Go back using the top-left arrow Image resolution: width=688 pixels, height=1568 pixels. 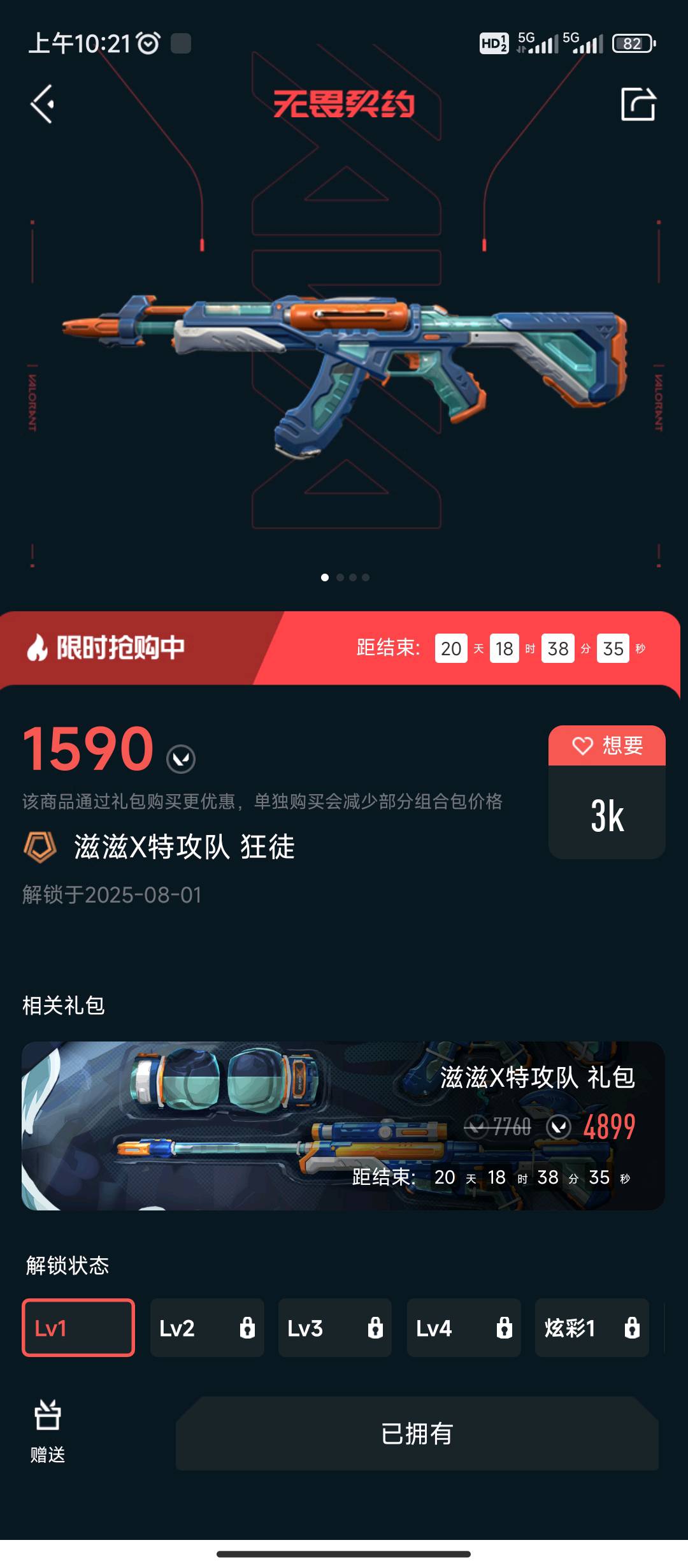(x=43, y=104)
